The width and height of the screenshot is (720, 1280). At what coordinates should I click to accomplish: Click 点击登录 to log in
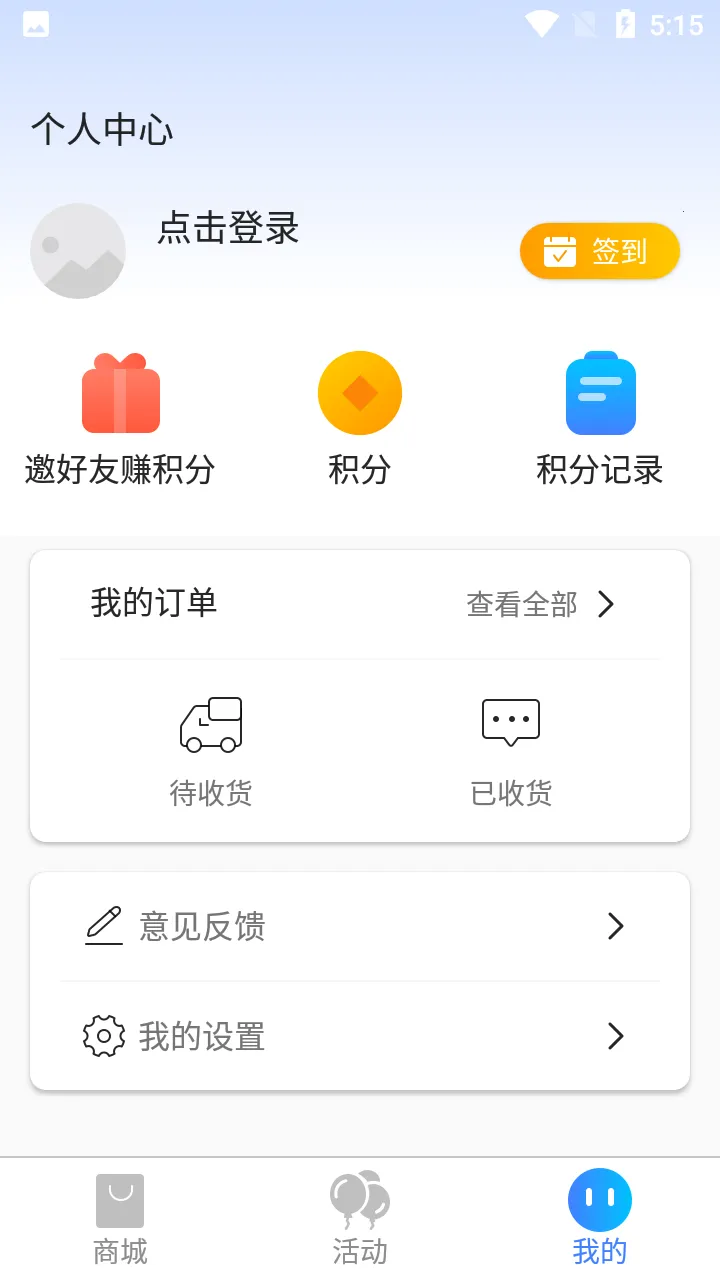tap(228, 230)
